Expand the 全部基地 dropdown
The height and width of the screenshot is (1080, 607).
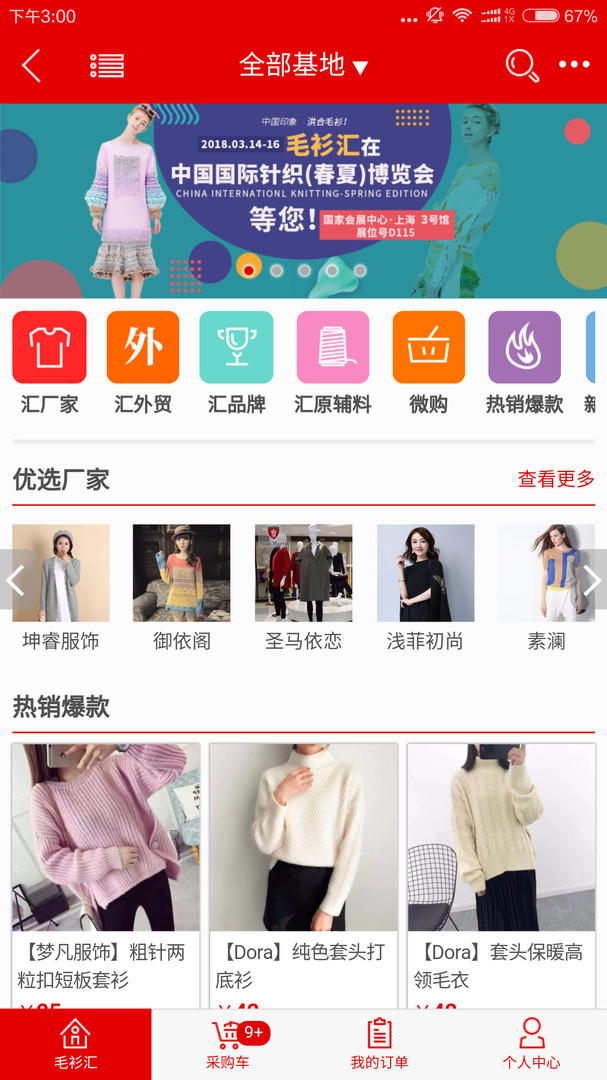(x=303, y=66)
